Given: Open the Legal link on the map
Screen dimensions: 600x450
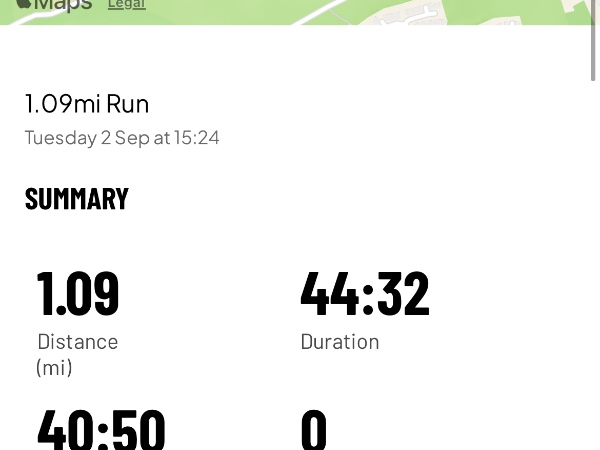Looking at the screenshot, I should click(126, 5).
